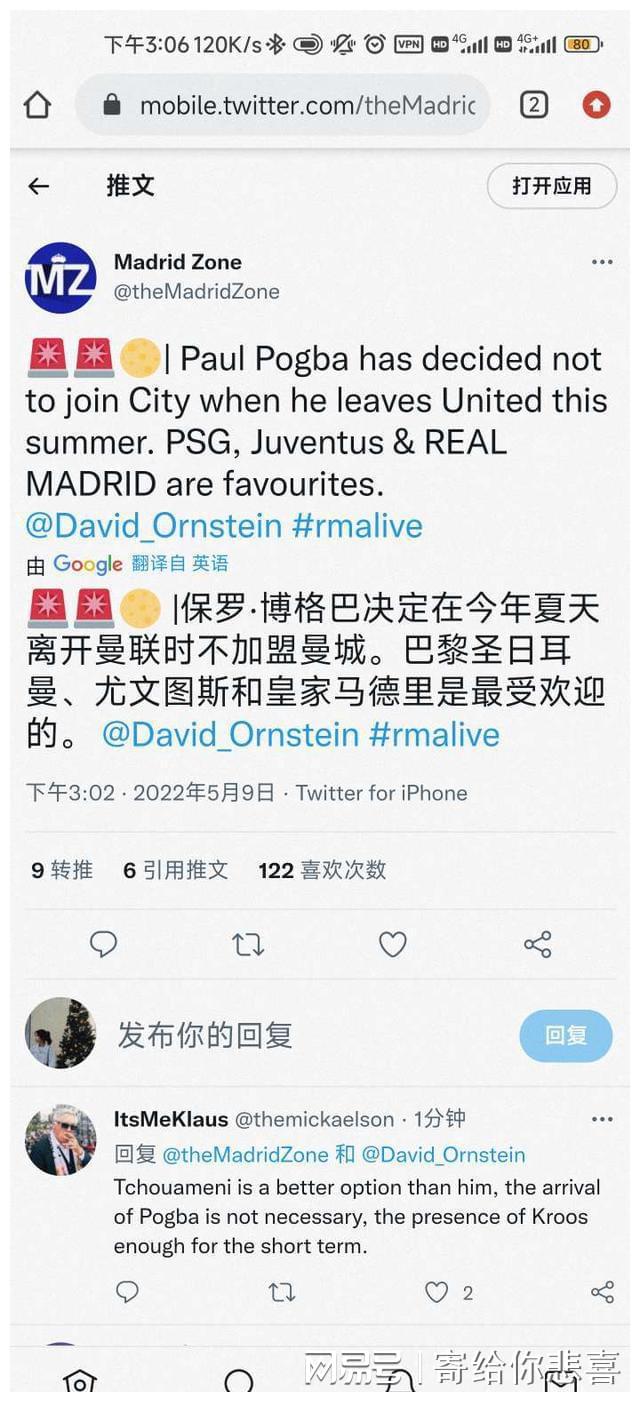Share Madrid Zone's tweet

coord(537,944)
